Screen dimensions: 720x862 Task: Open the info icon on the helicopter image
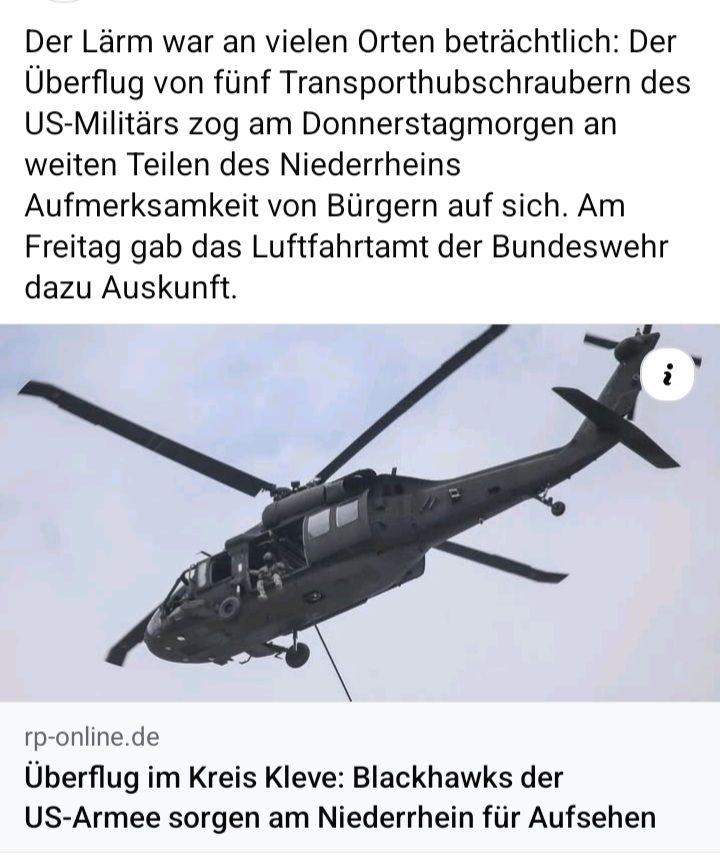[671, 376]
